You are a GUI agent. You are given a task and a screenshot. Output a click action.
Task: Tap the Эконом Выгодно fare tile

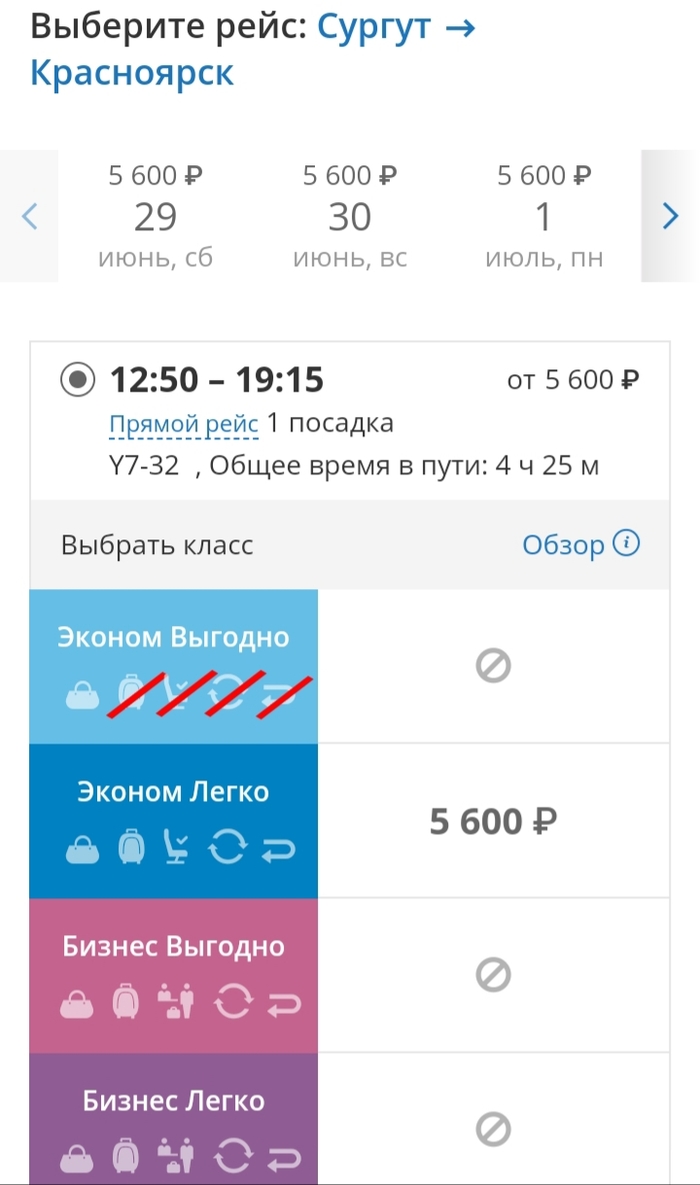point(174,666)
